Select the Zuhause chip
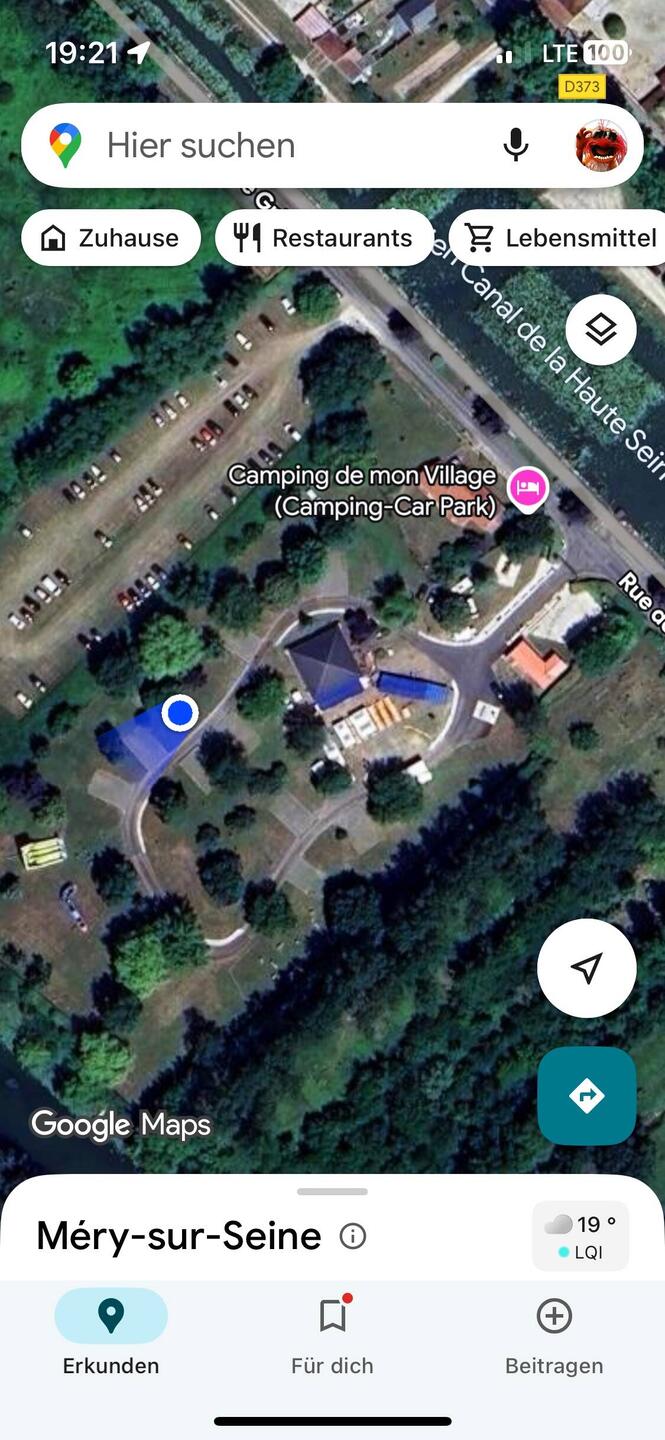Viewport: 665px width, 1440px height. (111, 238)
